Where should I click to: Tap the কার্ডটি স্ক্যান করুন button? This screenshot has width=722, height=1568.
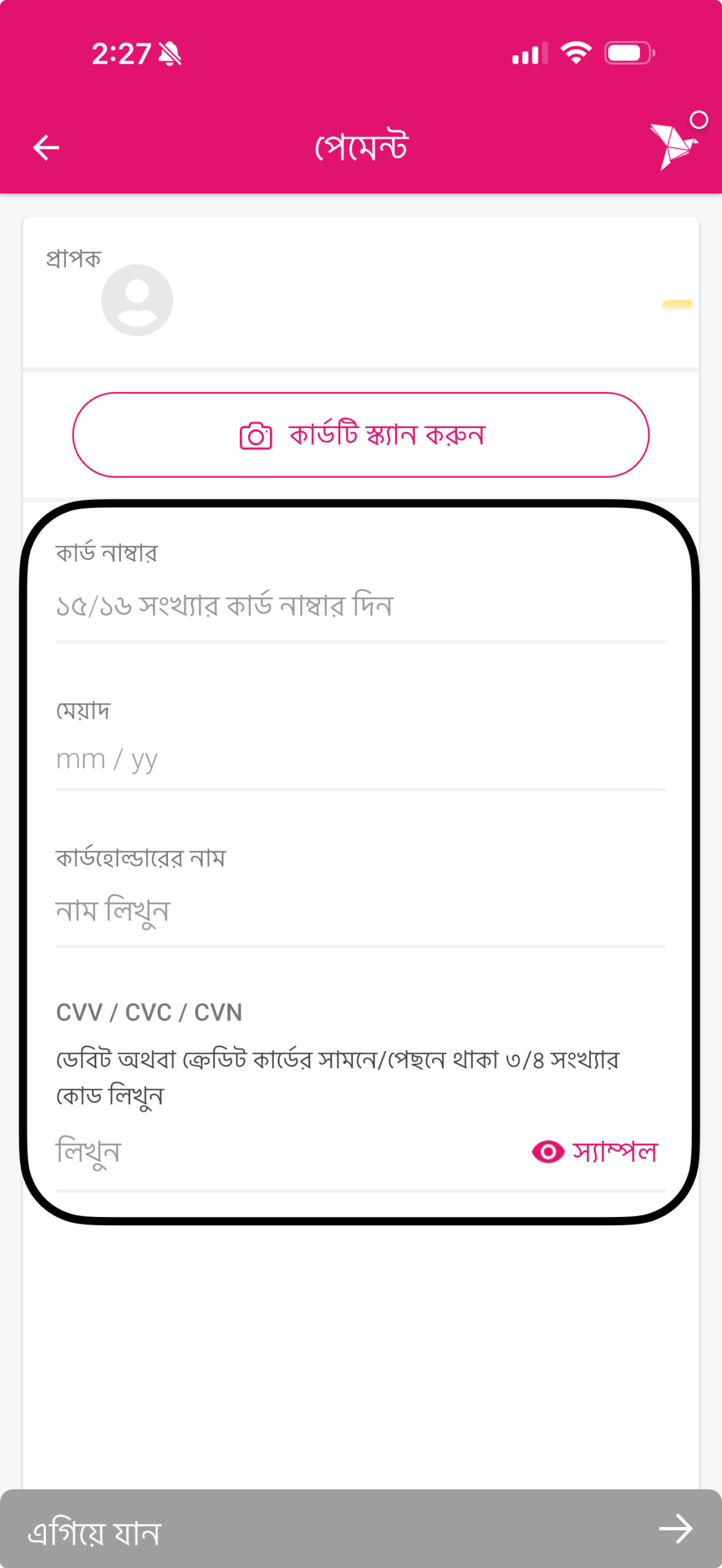(x=360, y=435)
